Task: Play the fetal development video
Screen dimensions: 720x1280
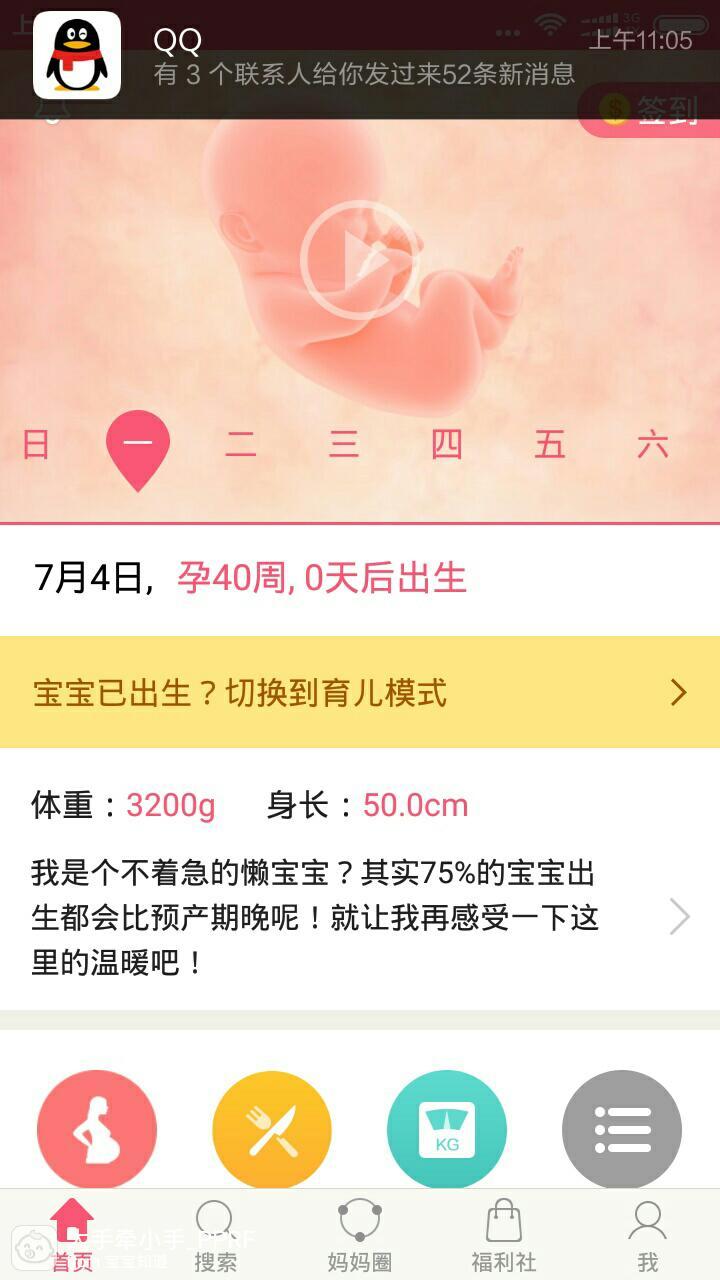Action: coord(359,260)
